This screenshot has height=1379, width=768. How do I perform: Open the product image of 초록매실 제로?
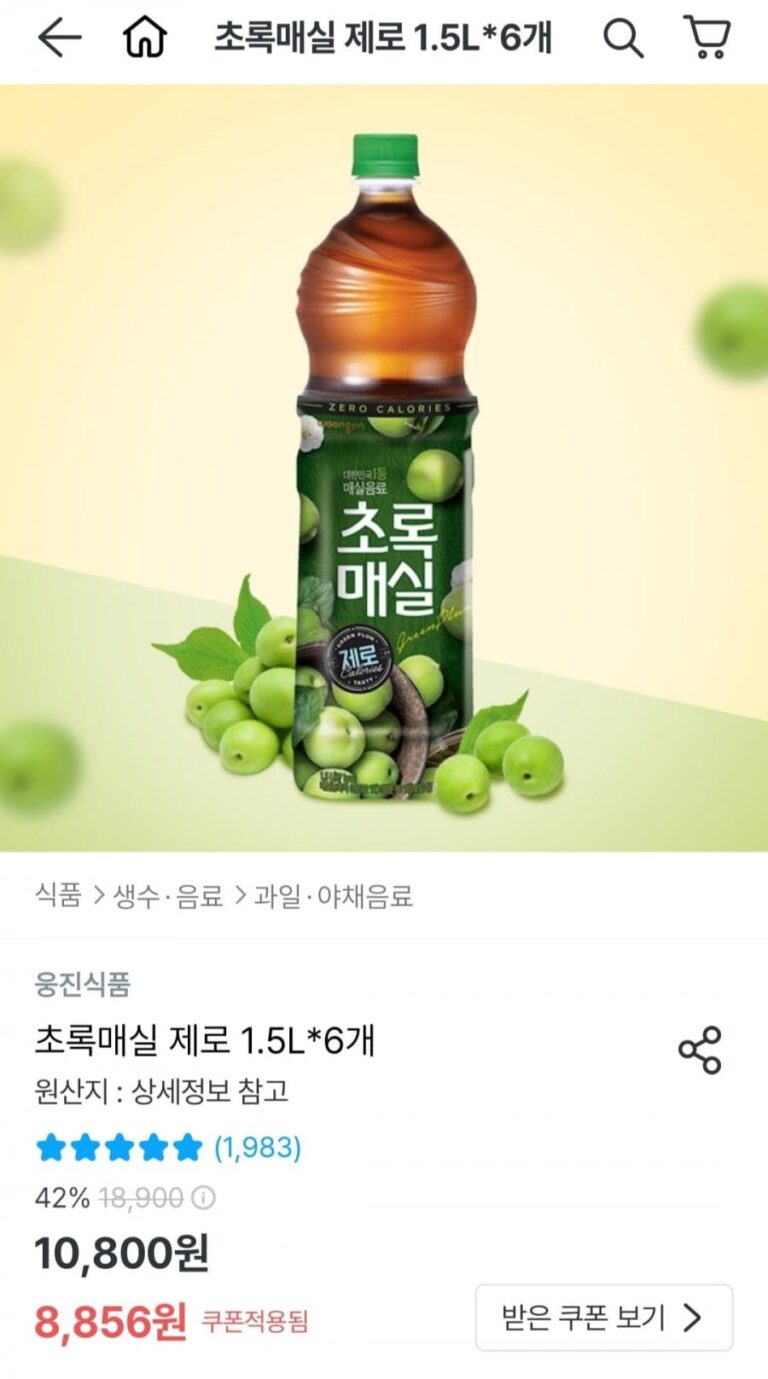(384, 467)
